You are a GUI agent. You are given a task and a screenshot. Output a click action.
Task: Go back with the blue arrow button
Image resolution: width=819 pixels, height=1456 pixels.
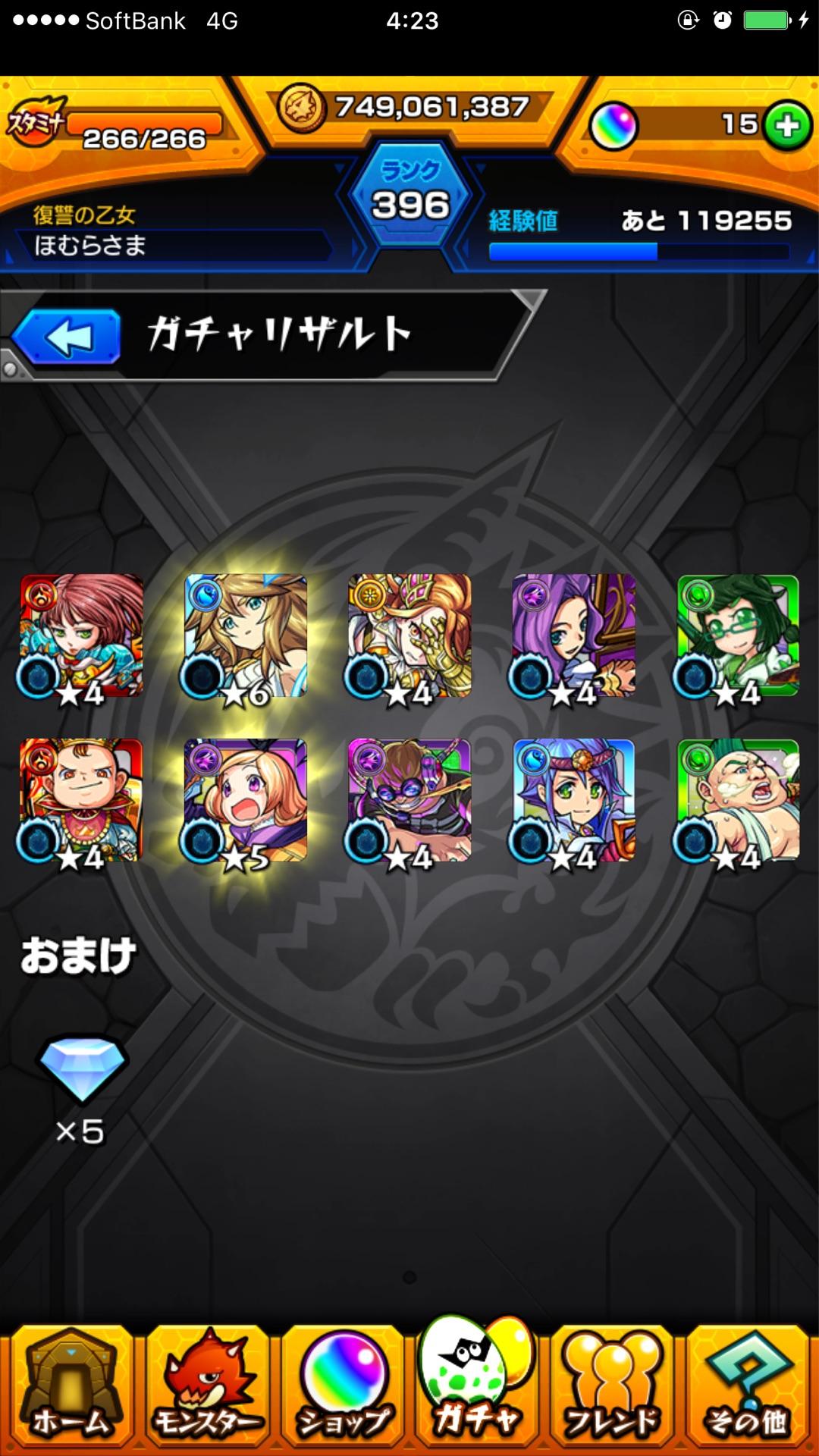67,337
